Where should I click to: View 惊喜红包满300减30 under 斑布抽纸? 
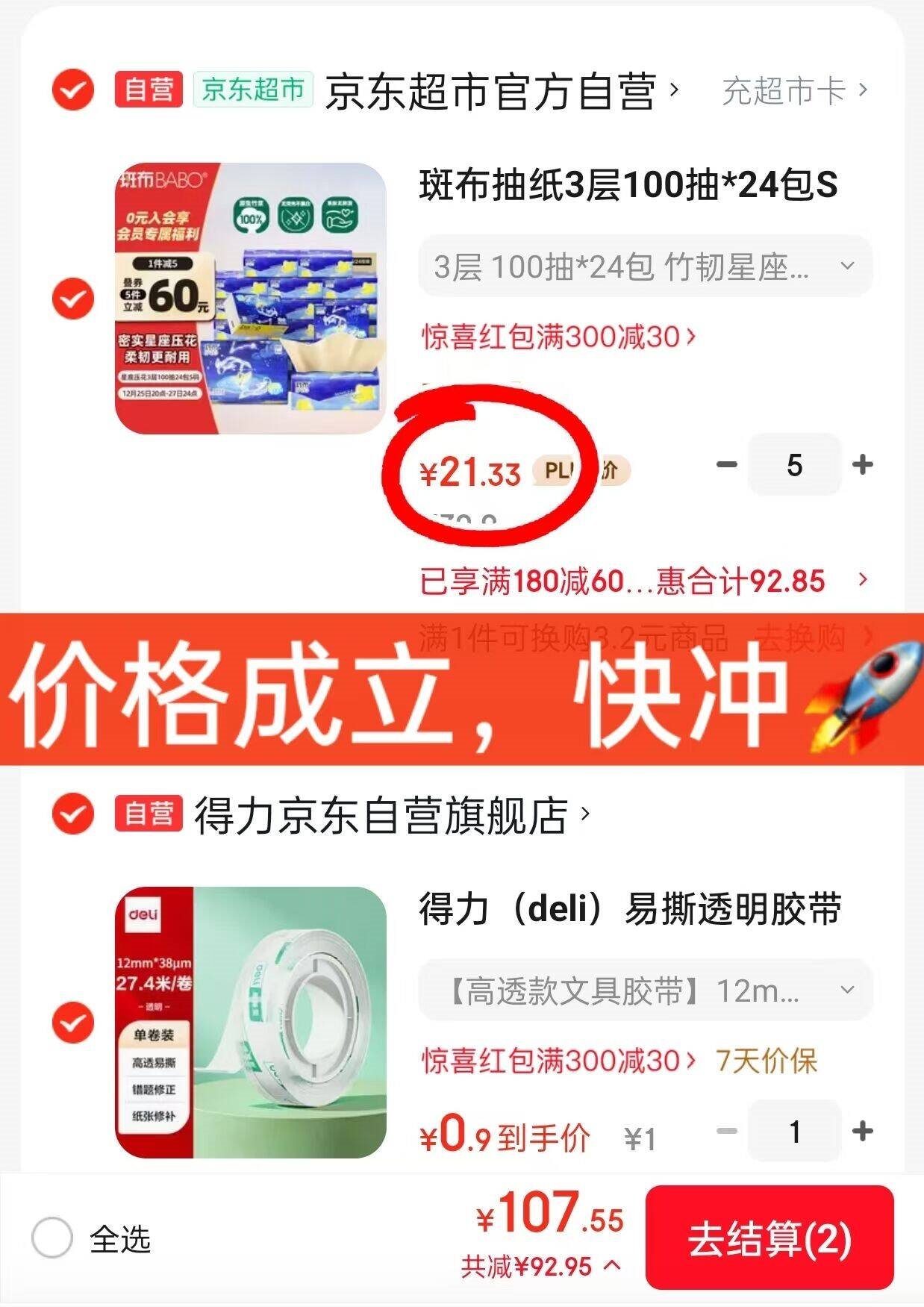tap(558, 337)
